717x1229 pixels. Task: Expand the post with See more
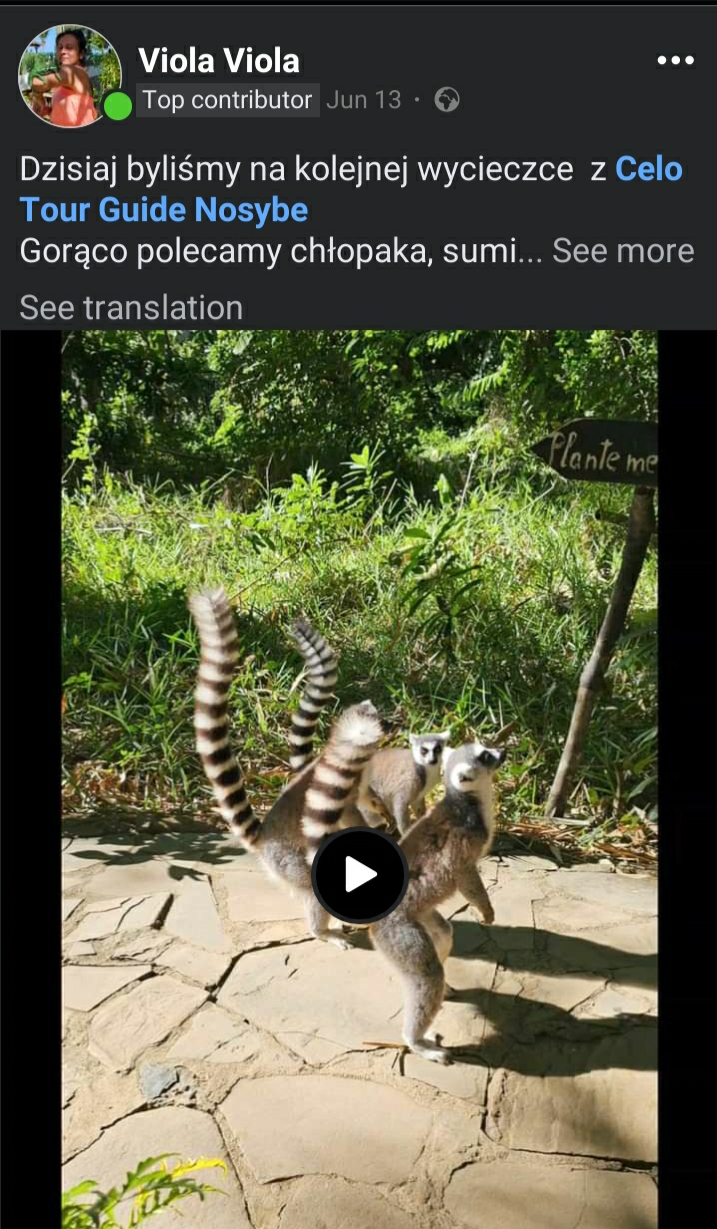(623, 251)
